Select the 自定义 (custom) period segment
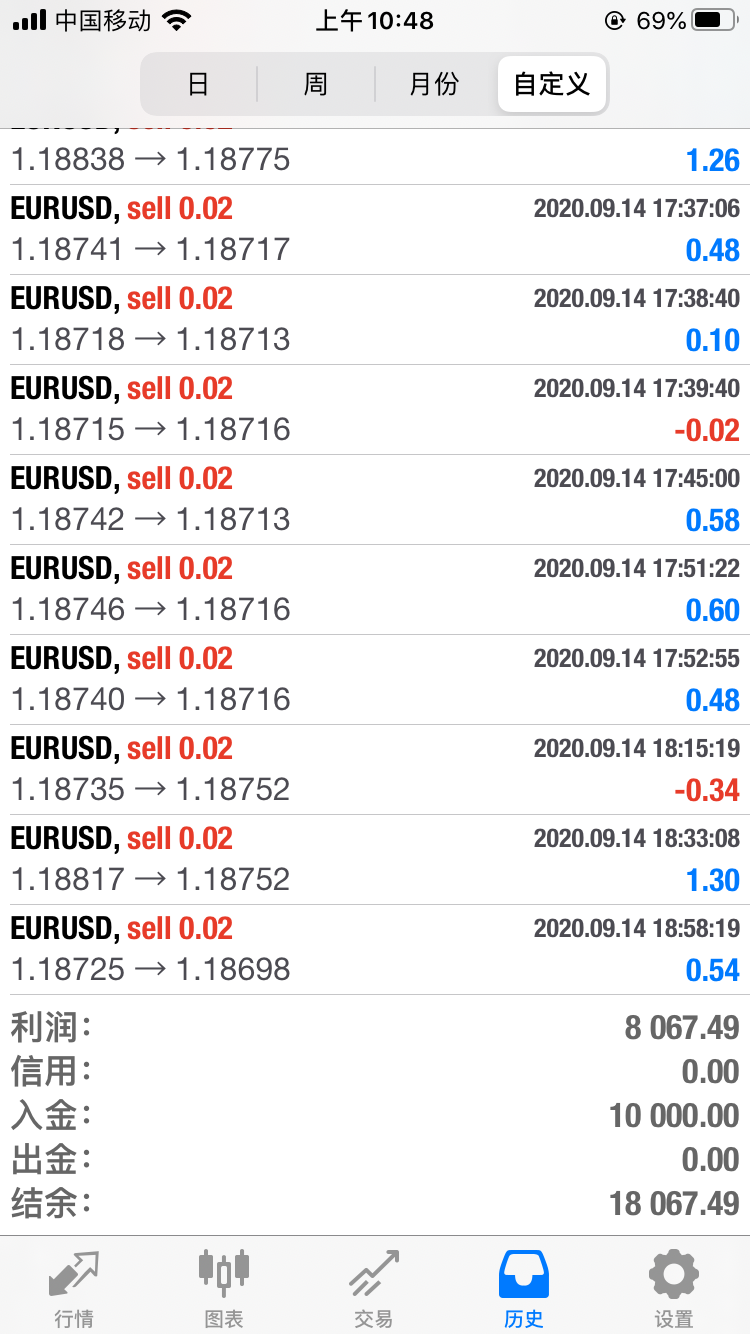Viewport: 750px width, 1334px height. tap(552, 84)
